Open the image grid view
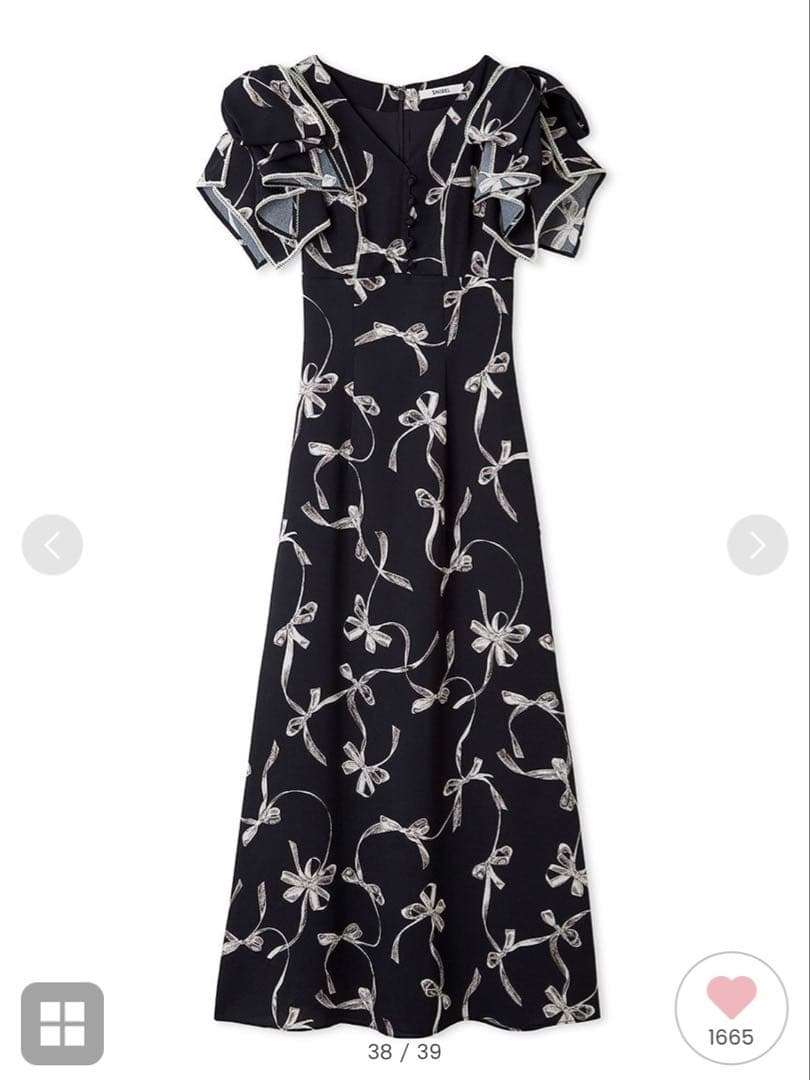 tap(62, 1023)
